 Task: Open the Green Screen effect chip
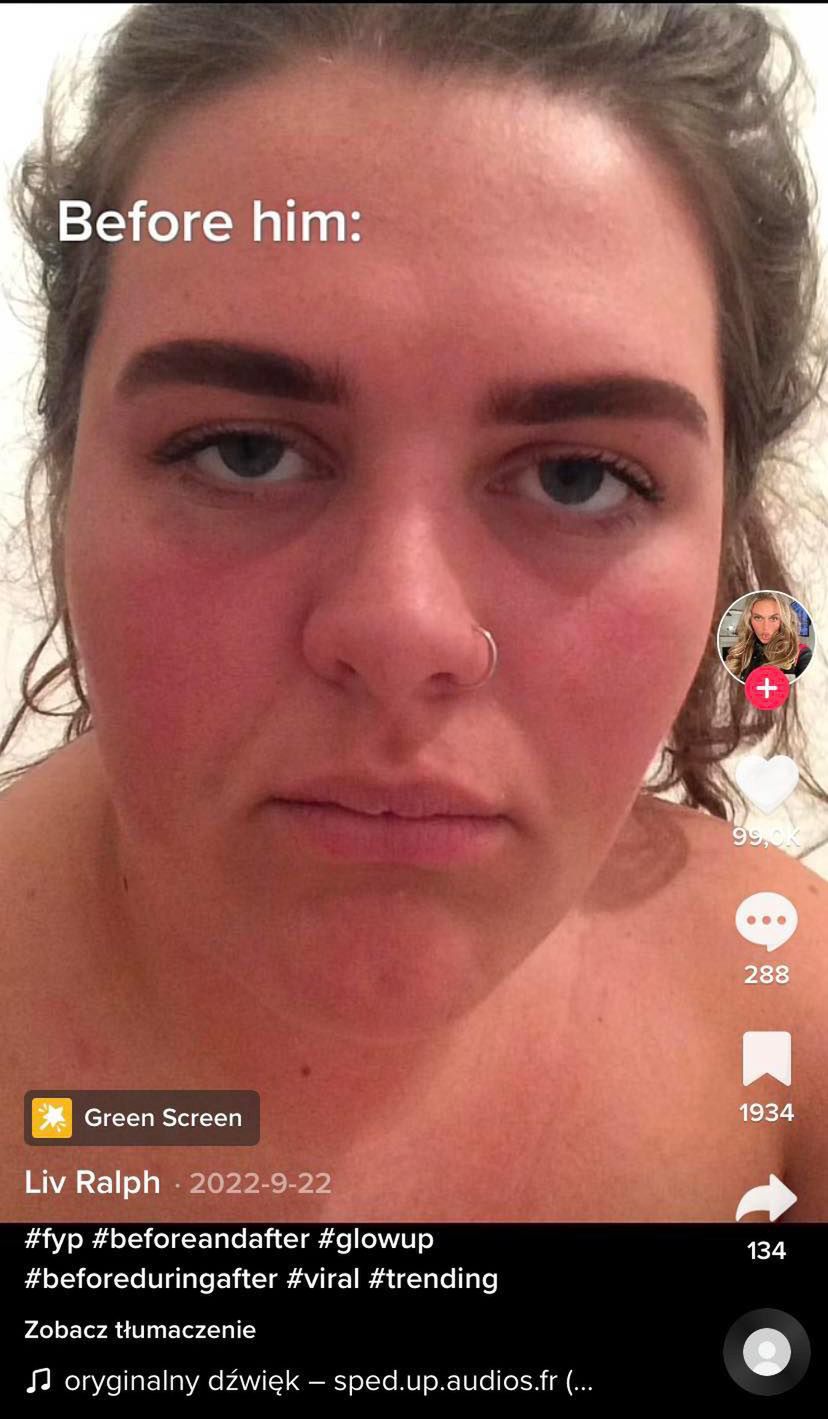point(142,1118)
